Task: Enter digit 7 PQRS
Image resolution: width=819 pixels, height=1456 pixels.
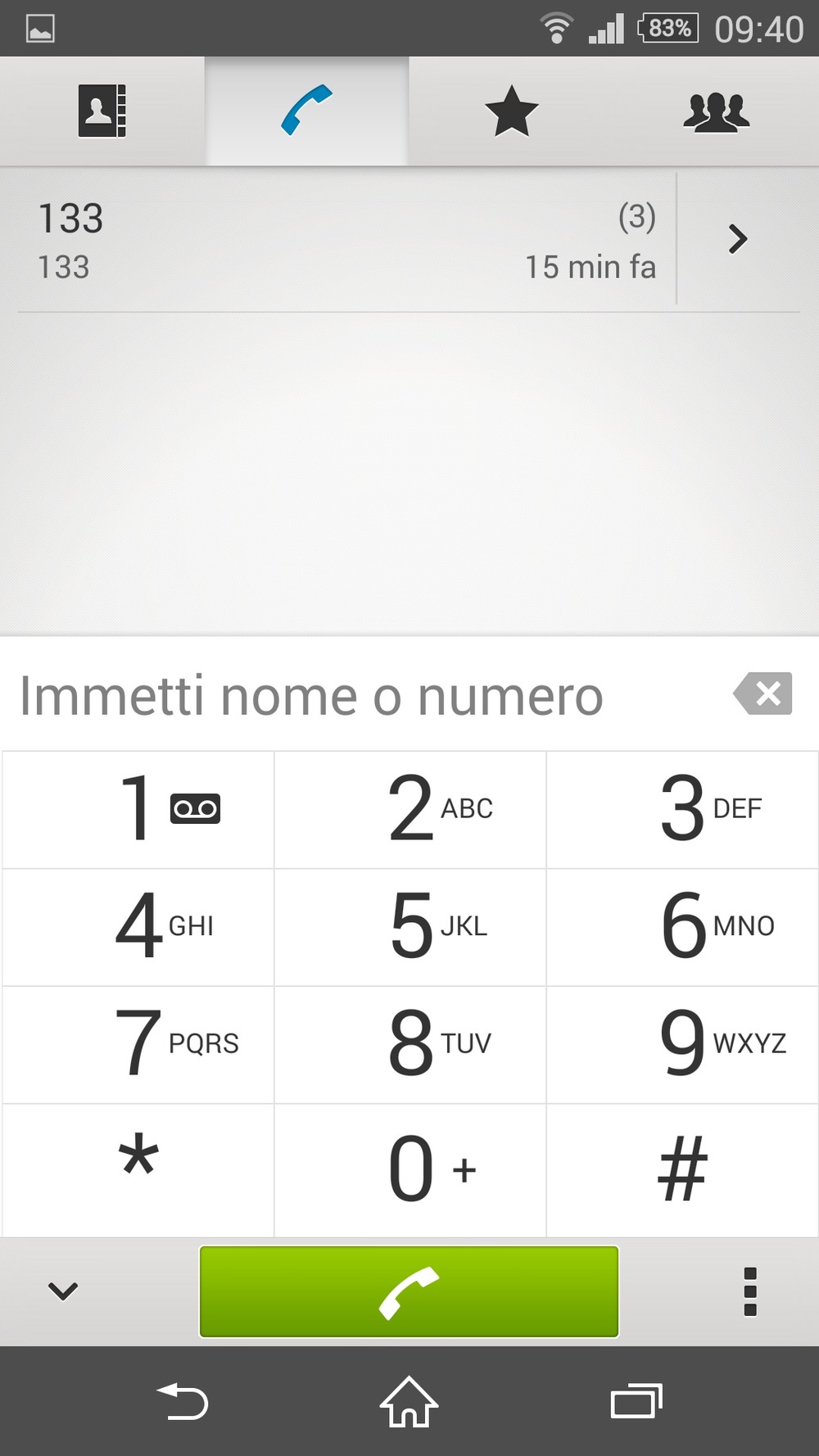Action: [x=138, y=1044]
